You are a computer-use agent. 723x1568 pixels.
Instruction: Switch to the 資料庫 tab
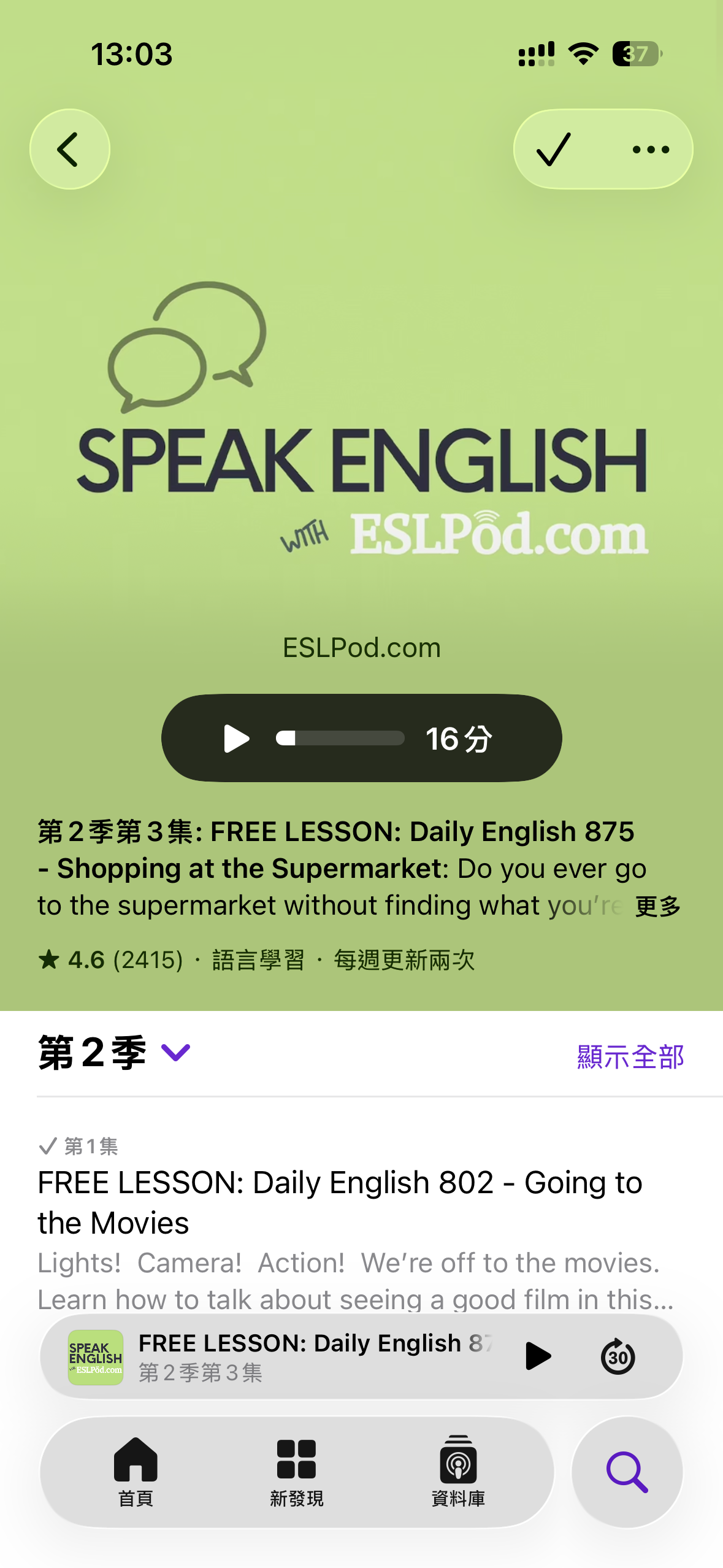click(458, 1471)
